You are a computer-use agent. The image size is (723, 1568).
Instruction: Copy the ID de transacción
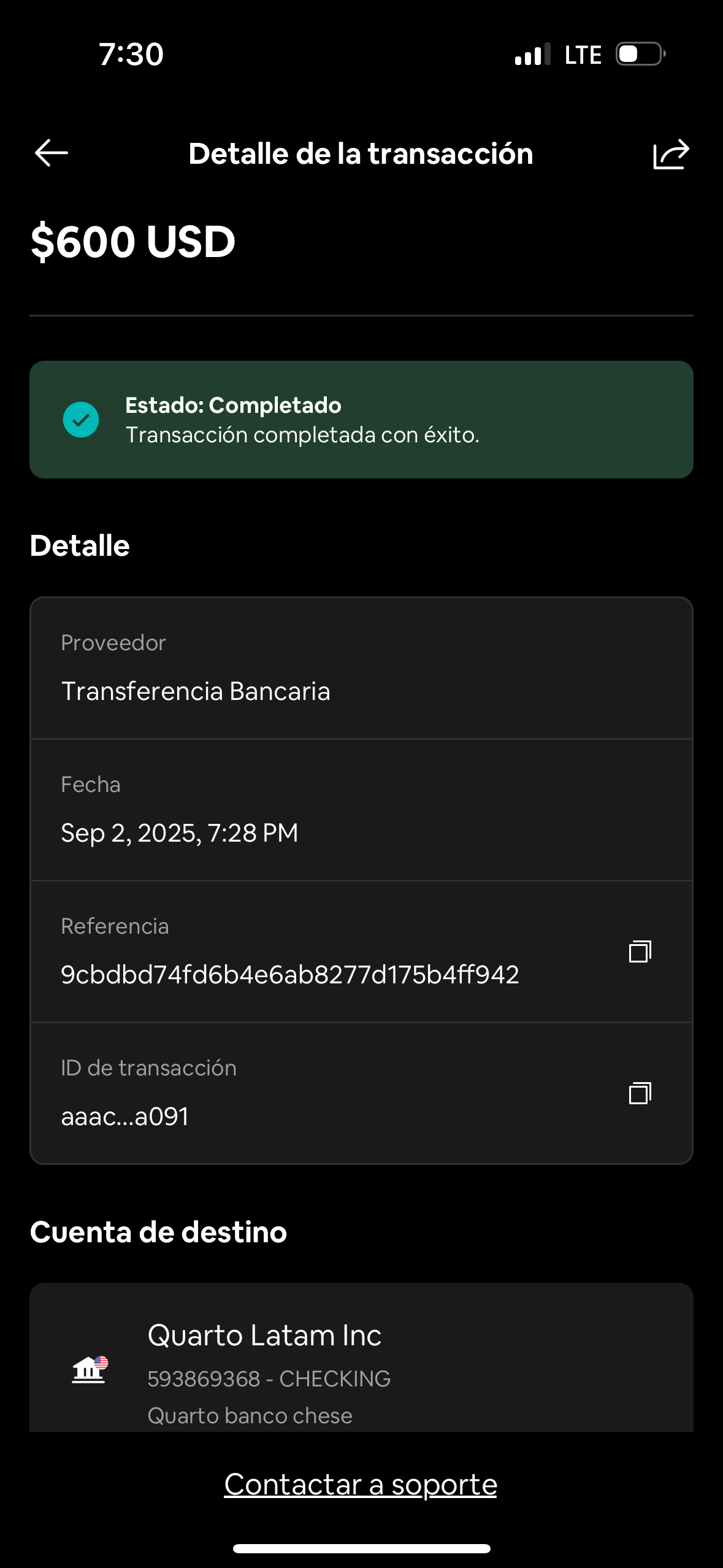coord(640,1093)
